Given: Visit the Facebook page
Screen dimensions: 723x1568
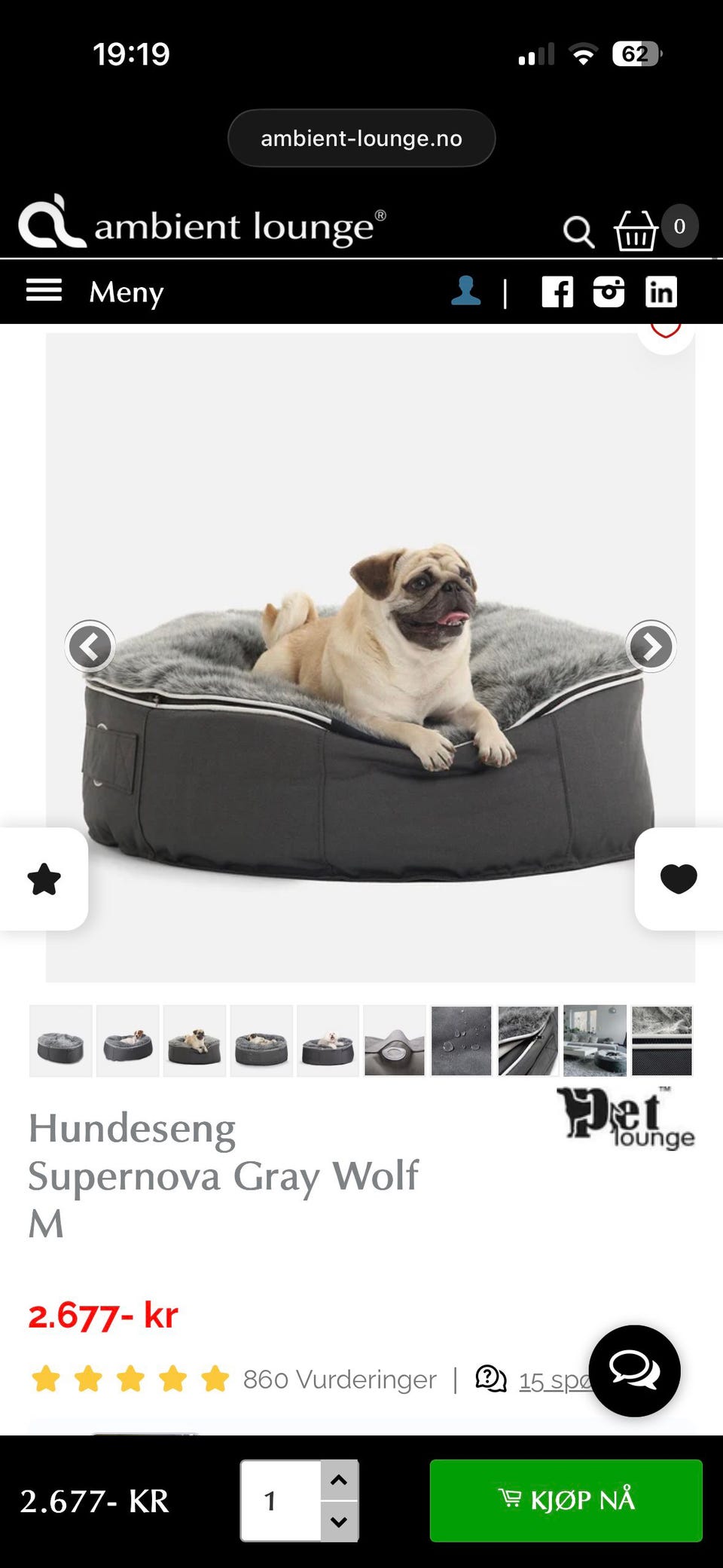Looking at the screenshot, I should [557, 292].
